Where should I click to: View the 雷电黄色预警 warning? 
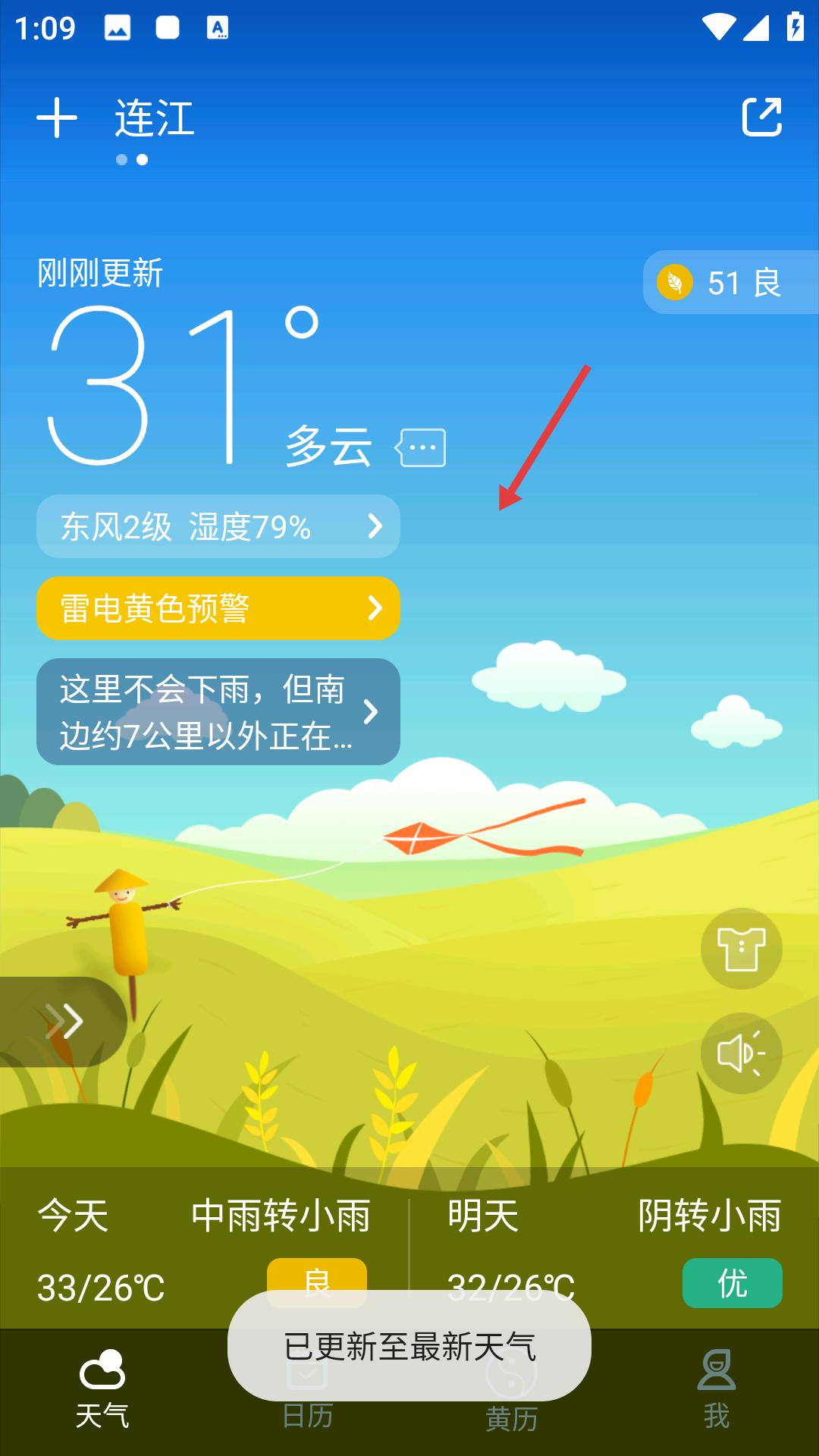tap(218, 608)
